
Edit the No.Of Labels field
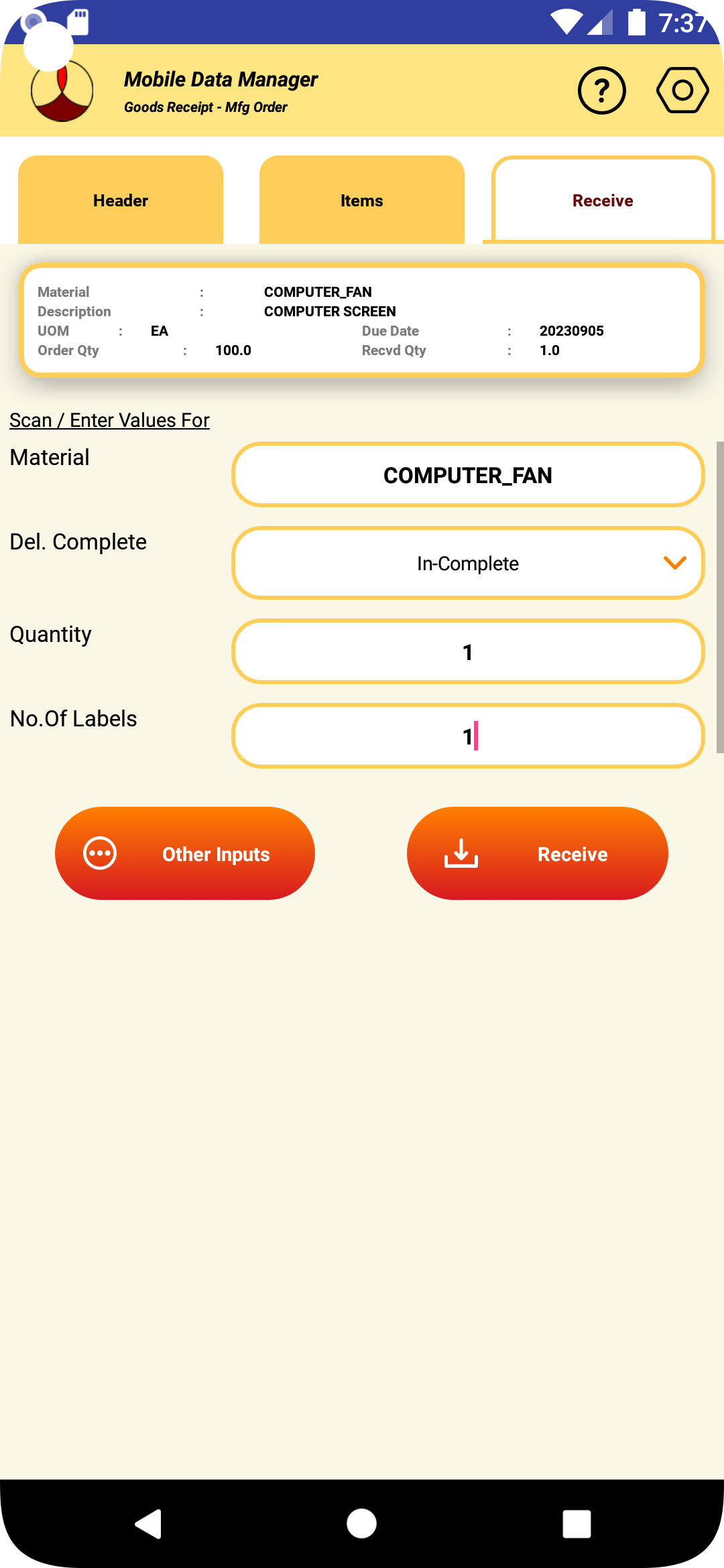point(468,736)
